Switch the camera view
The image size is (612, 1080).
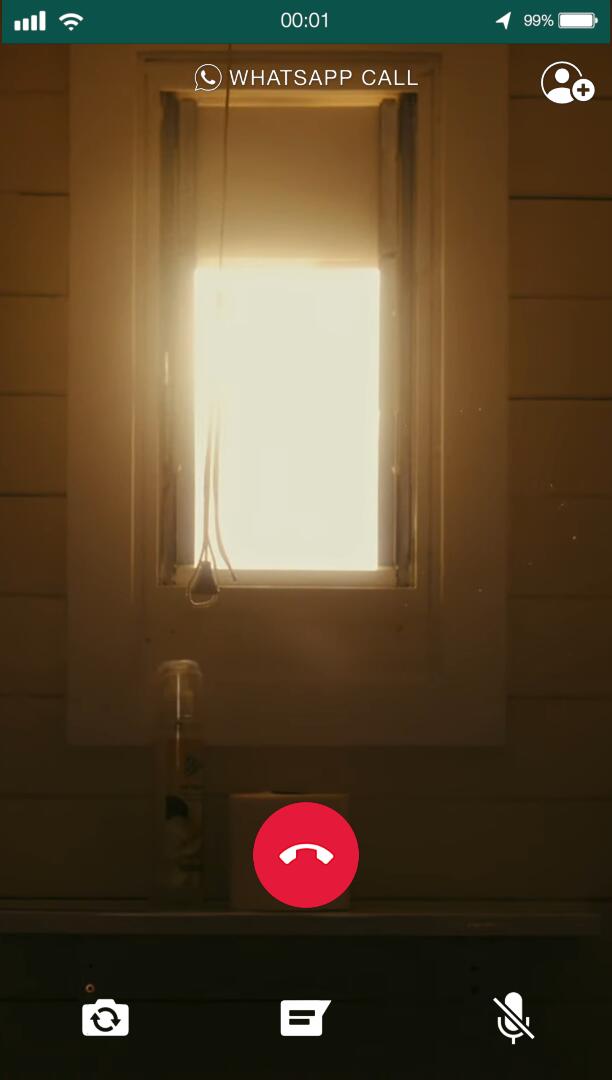(x=105, y=1019)
